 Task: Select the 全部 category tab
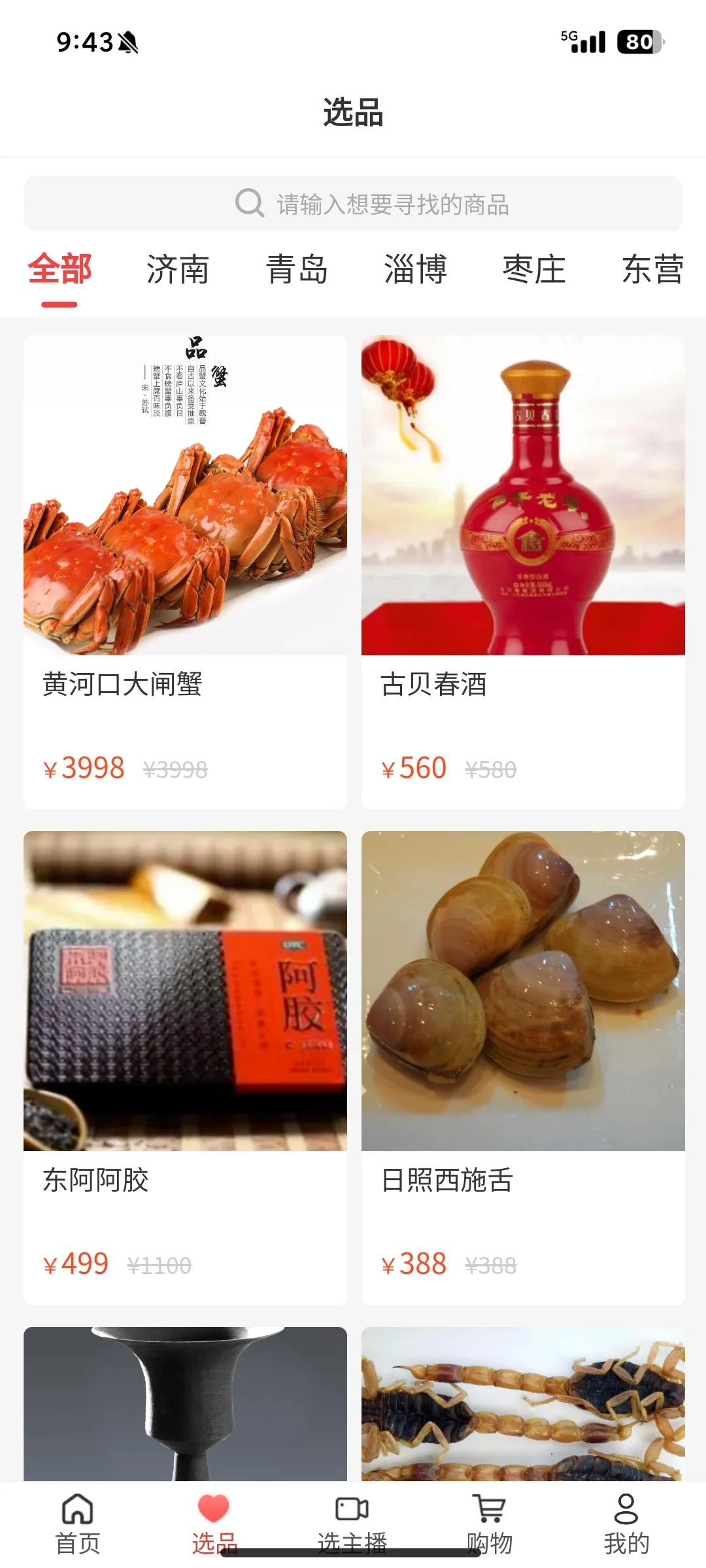click(59, 270)
